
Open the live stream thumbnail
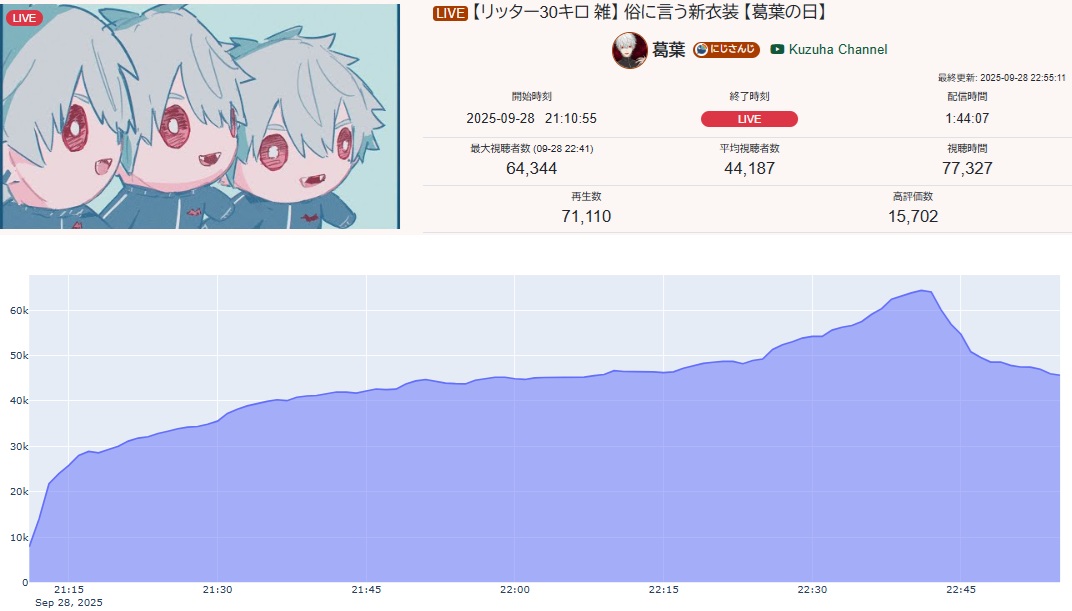tap(200, 116)
